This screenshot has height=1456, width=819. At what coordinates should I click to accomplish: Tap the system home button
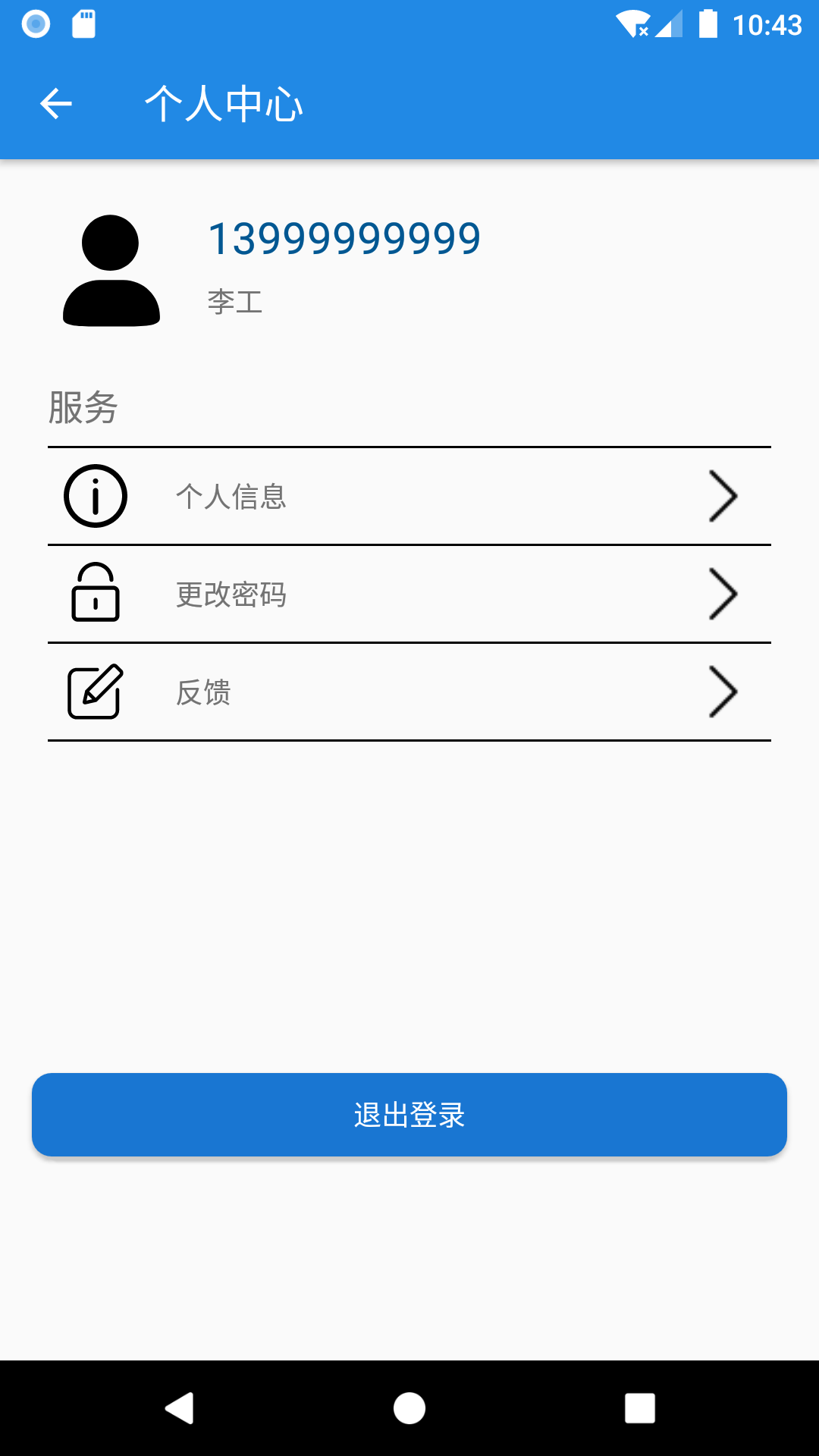pos(409,1408)
